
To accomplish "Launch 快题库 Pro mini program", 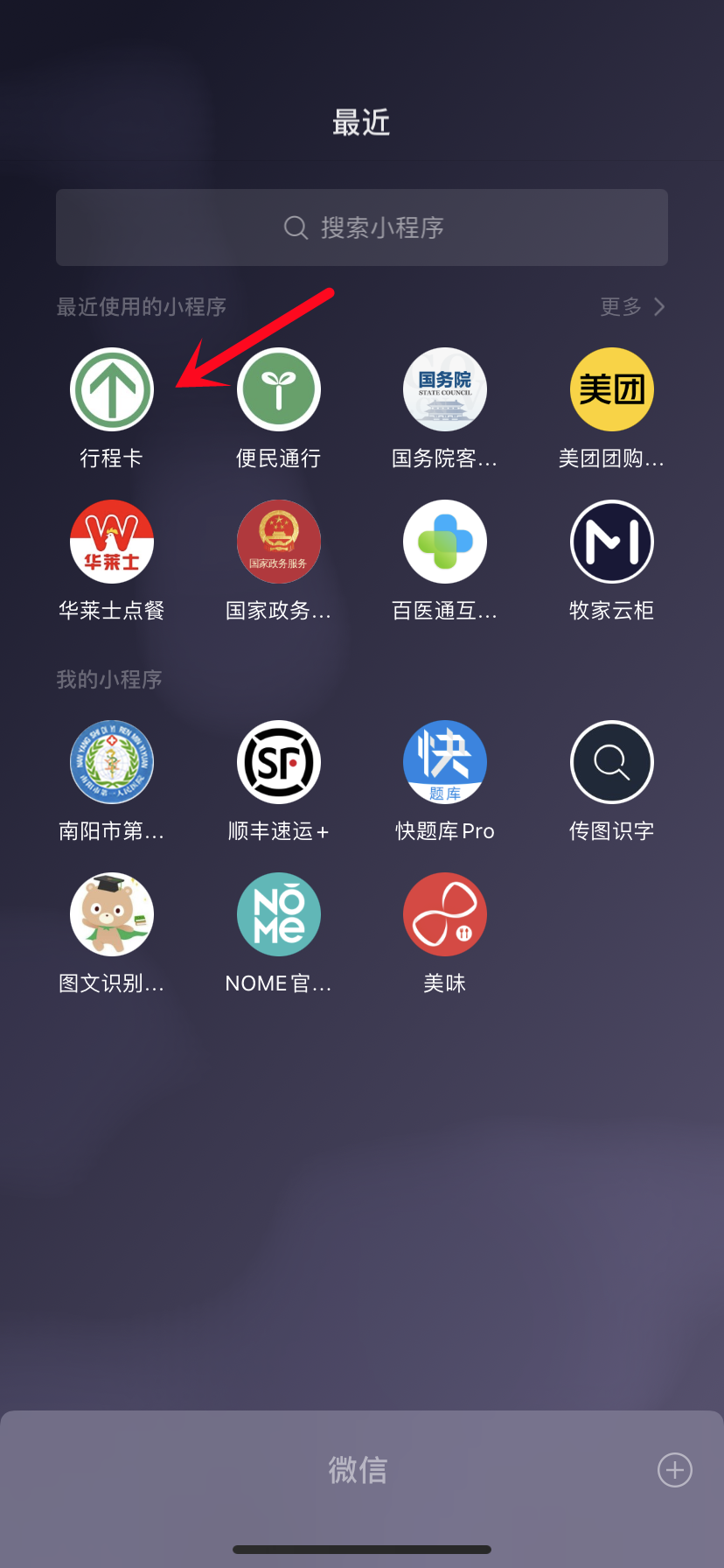I will pos(445,763).
